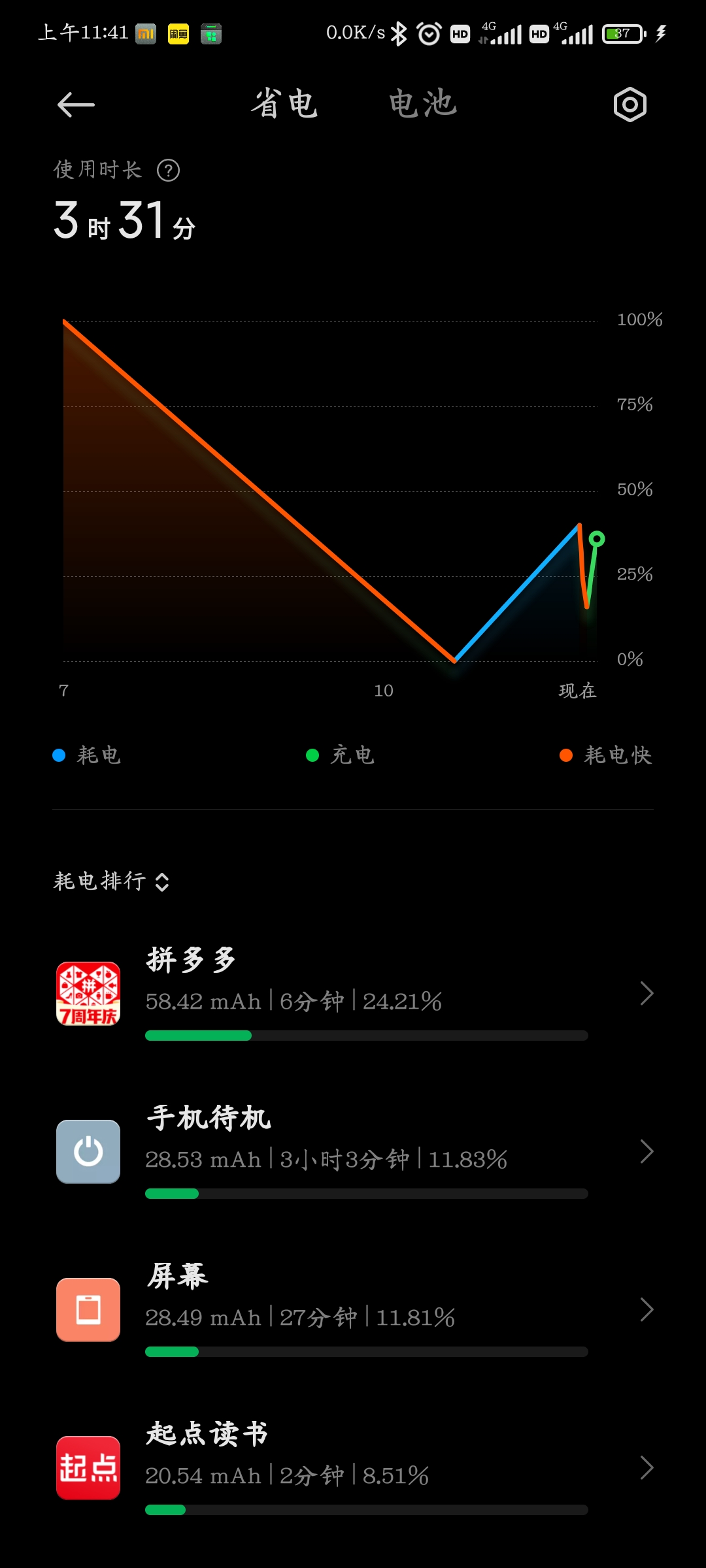The height and width of the screenshot is (1568, 706).
Task: Switch to the 省电 tab
Action: point(285,105)
